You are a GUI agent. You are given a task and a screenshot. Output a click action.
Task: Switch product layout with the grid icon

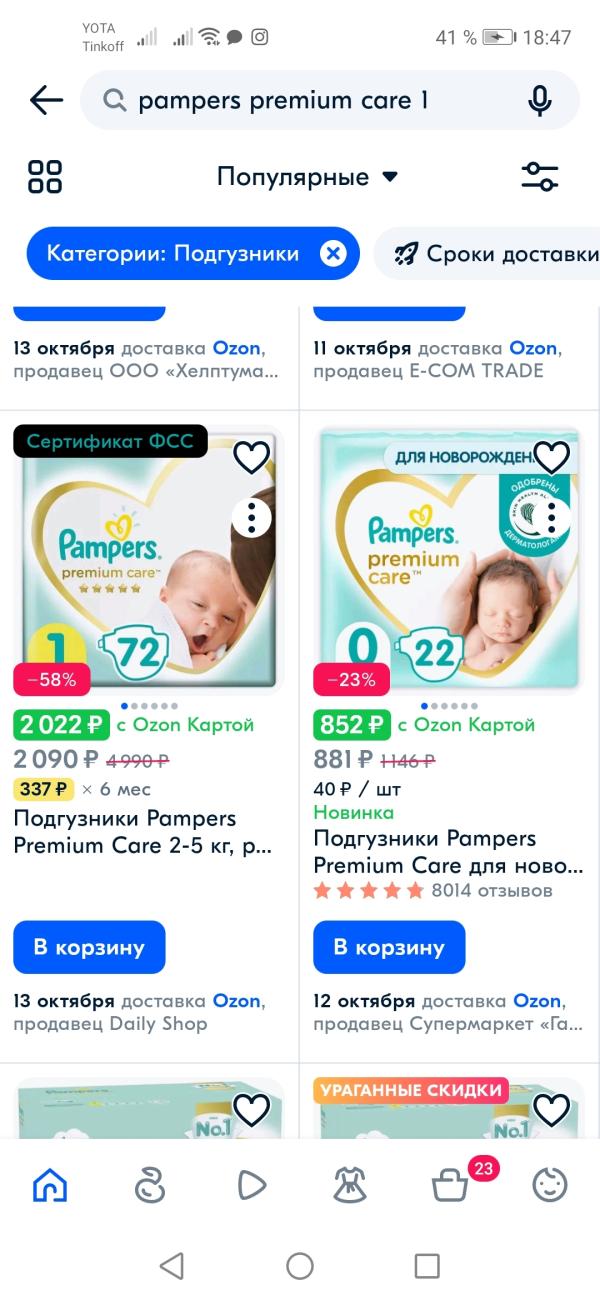pos(45,177)
